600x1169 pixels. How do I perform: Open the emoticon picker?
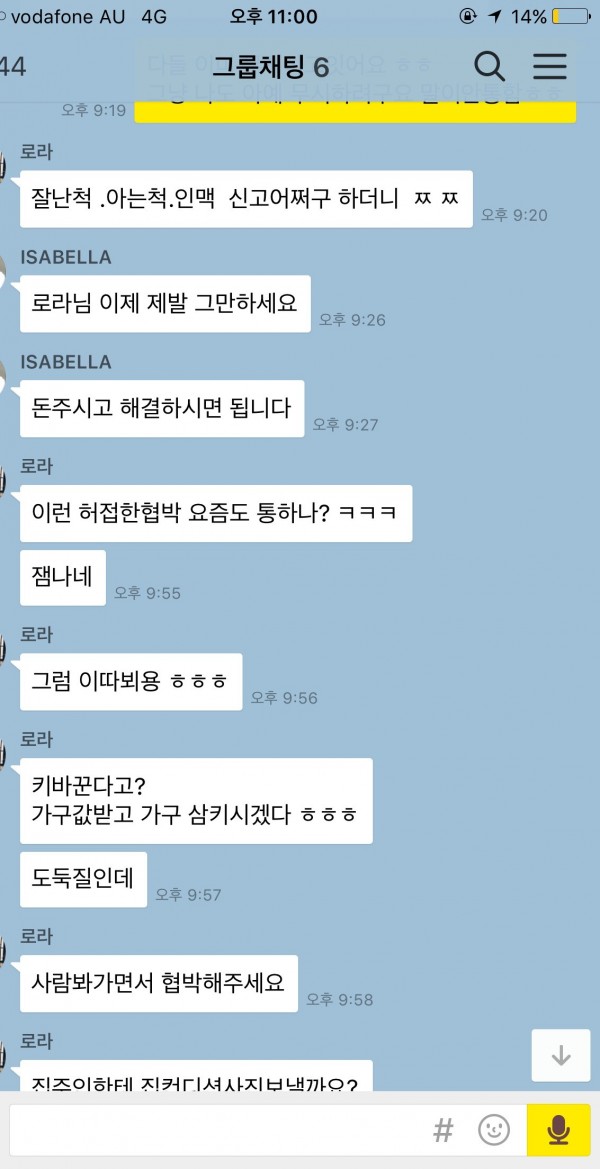493,1131
